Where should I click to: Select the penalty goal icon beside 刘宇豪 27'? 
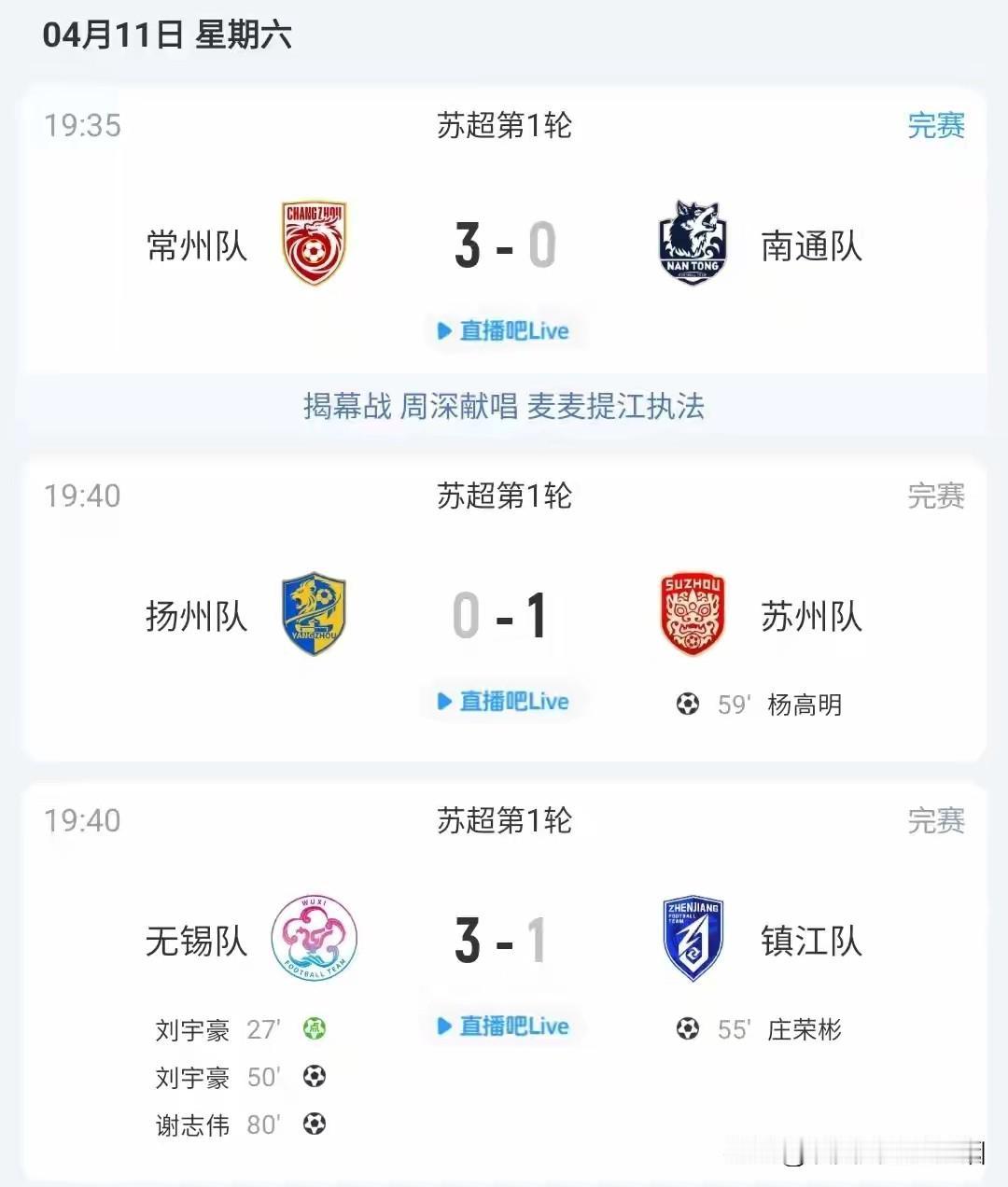click(x=315, y=1027)
